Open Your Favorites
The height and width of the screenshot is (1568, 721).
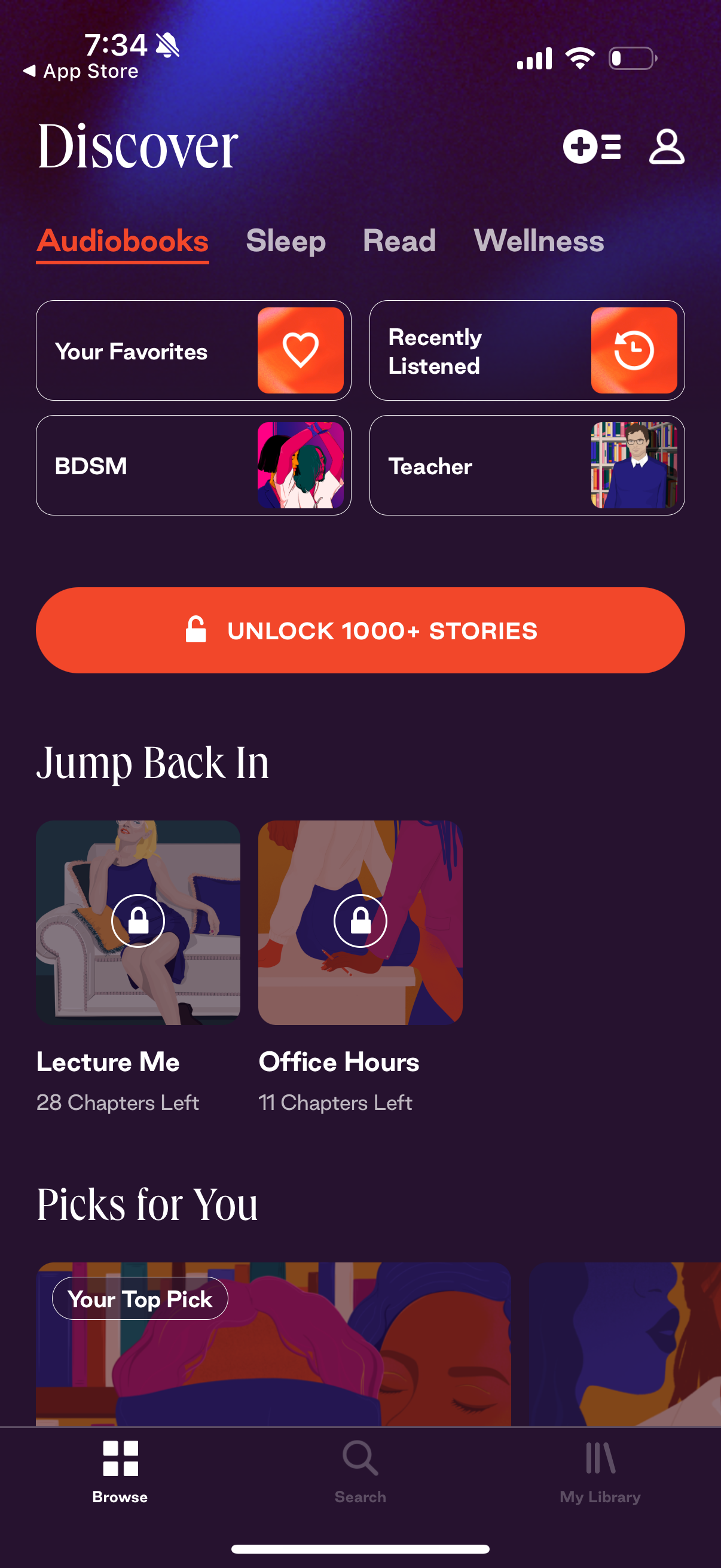pyautogui.click(x=194, y=350)
